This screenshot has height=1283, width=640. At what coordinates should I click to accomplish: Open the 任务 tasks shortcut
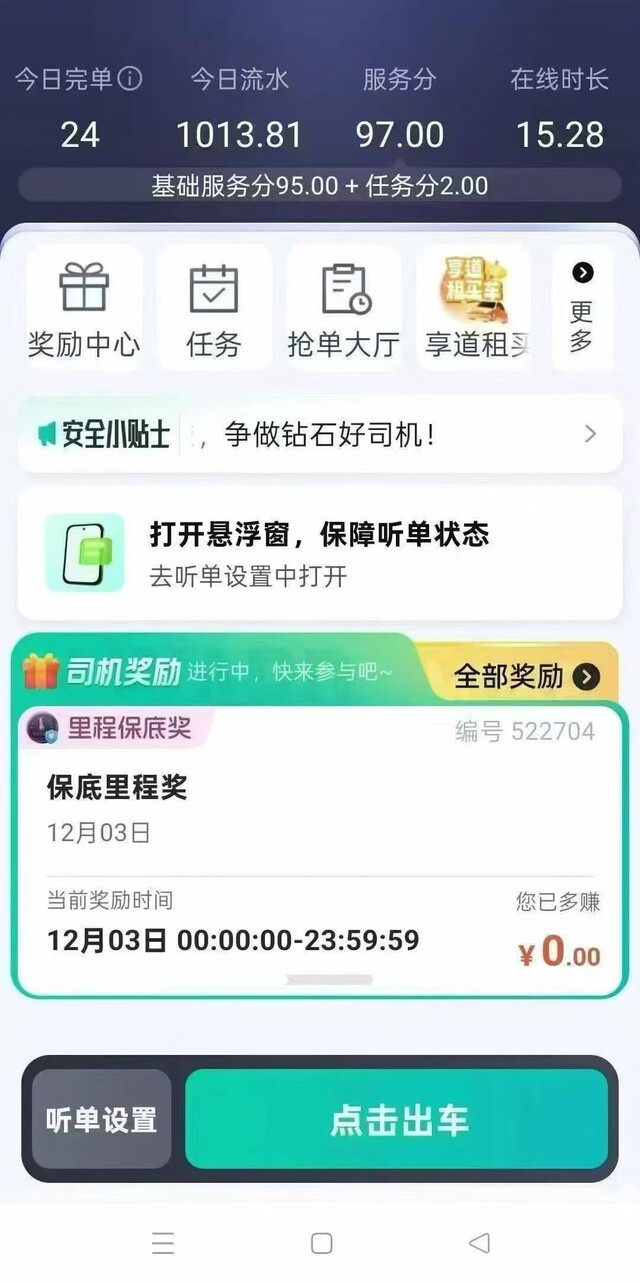point(214,308)
